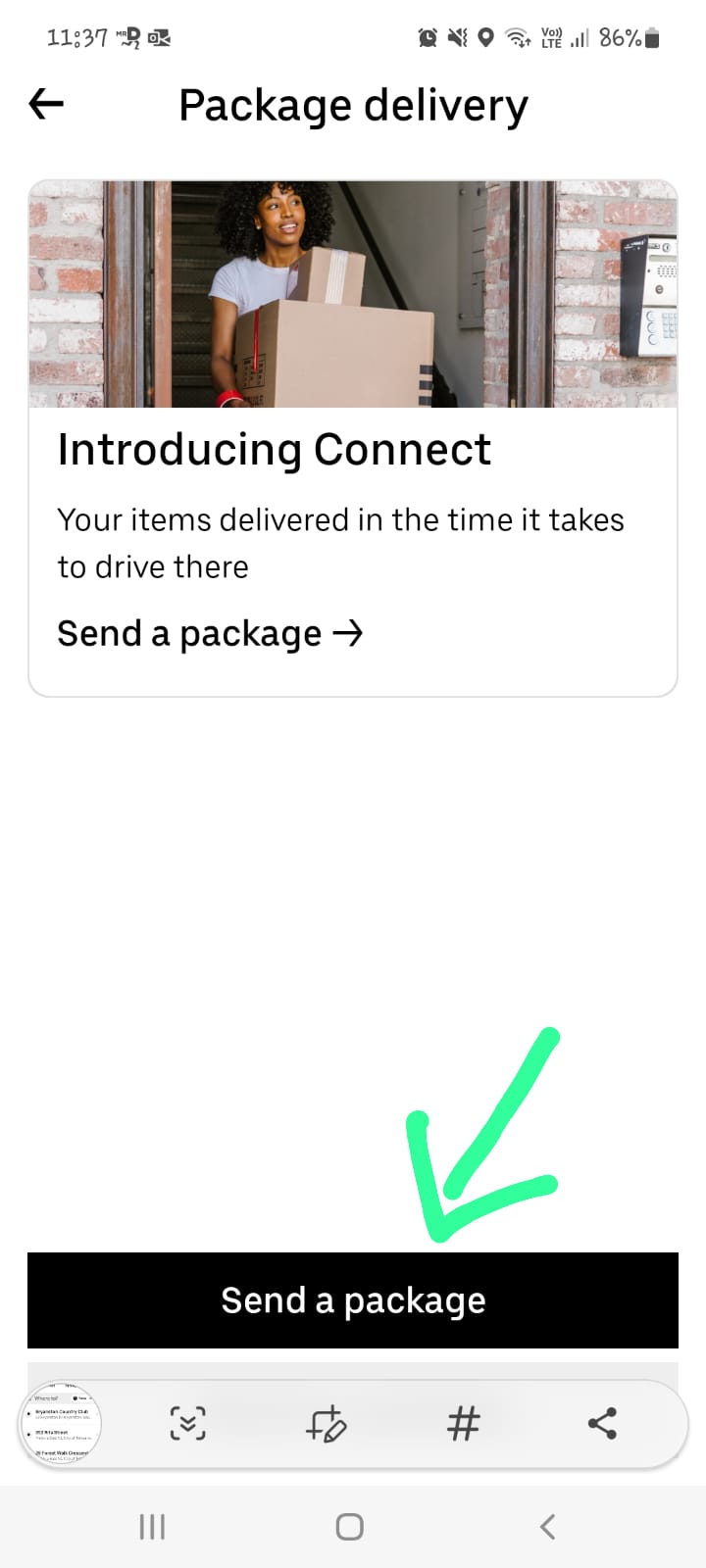Start scroll capture from screenshot toolbar
Screen dimensions: 706x1568
tap(187, 1423)
